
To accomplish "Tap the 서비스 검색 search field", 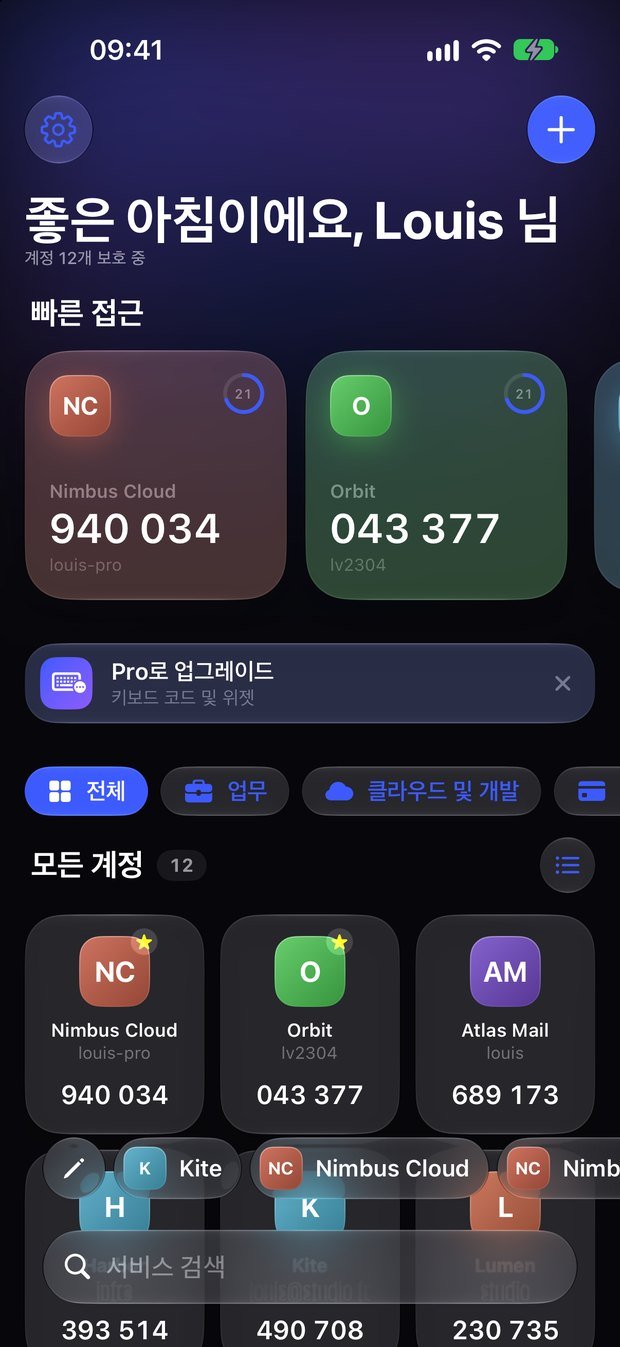I will [x=310, y=1267].
